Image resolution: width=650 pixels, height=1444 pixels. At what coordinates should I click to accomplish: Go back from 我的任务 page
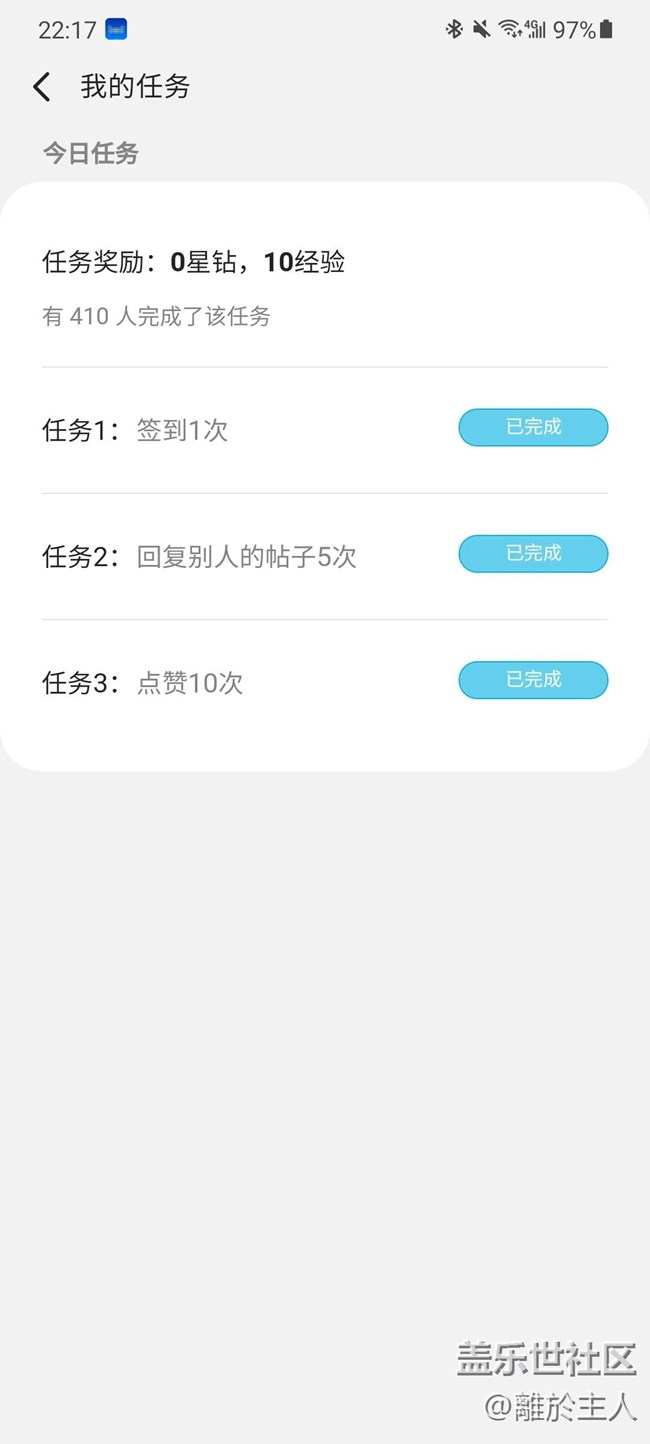(x=42, y=87)
